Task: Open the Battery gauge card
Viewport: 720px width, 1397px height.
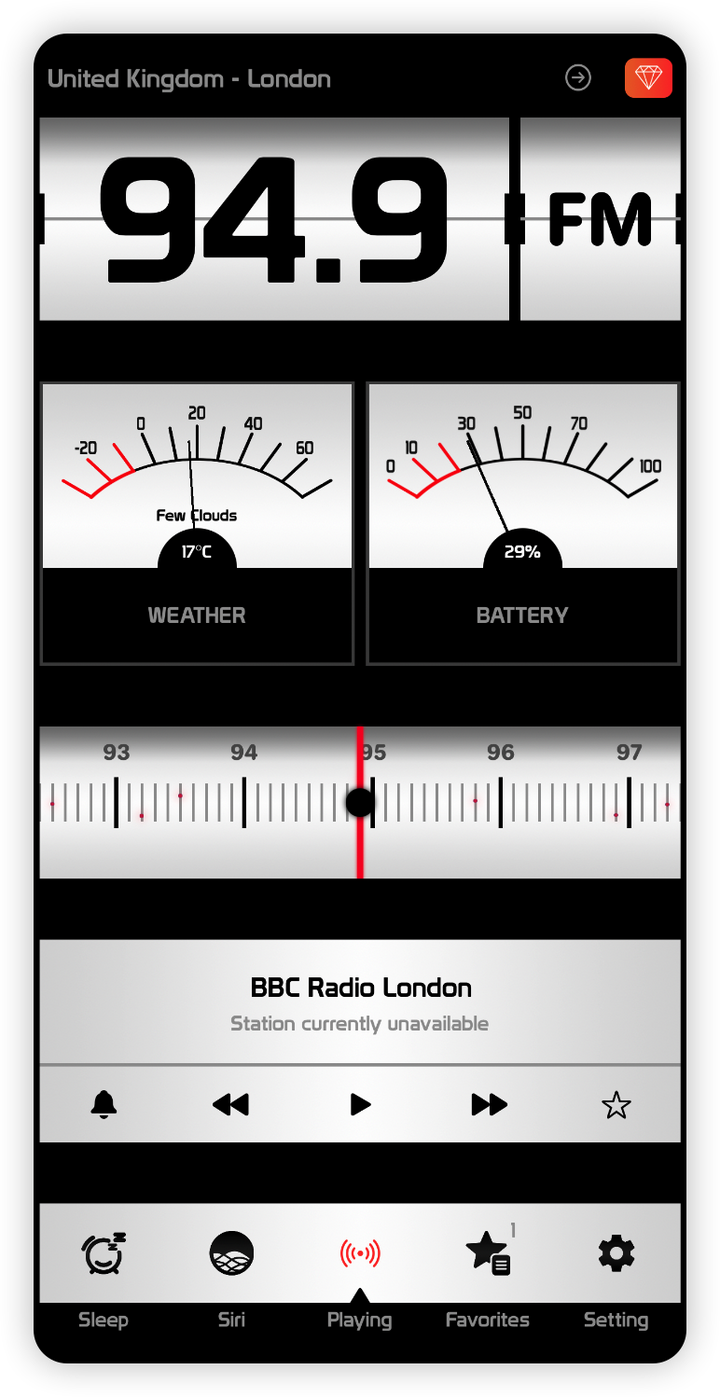Action: 522,522
